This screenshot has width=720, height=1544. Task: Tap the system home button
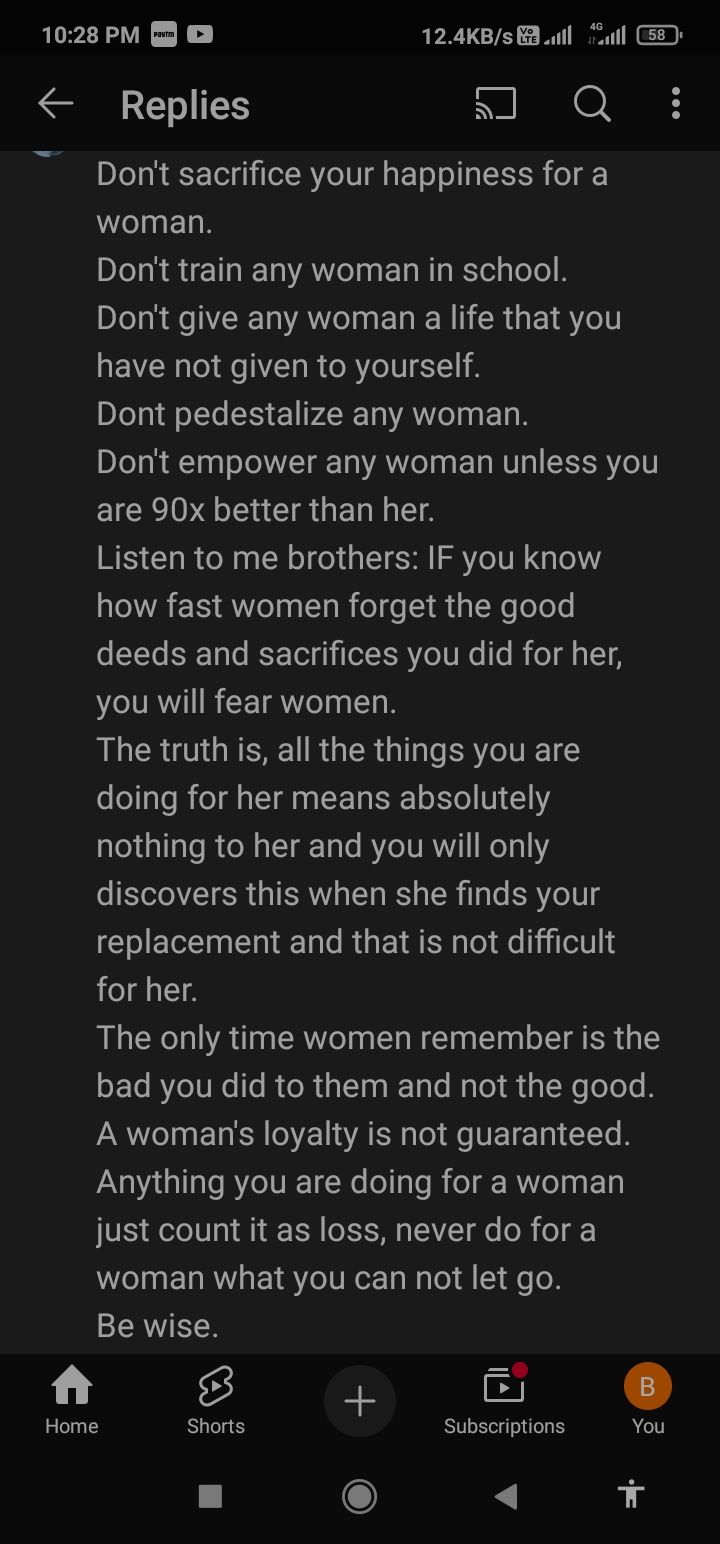(360, 1496)
